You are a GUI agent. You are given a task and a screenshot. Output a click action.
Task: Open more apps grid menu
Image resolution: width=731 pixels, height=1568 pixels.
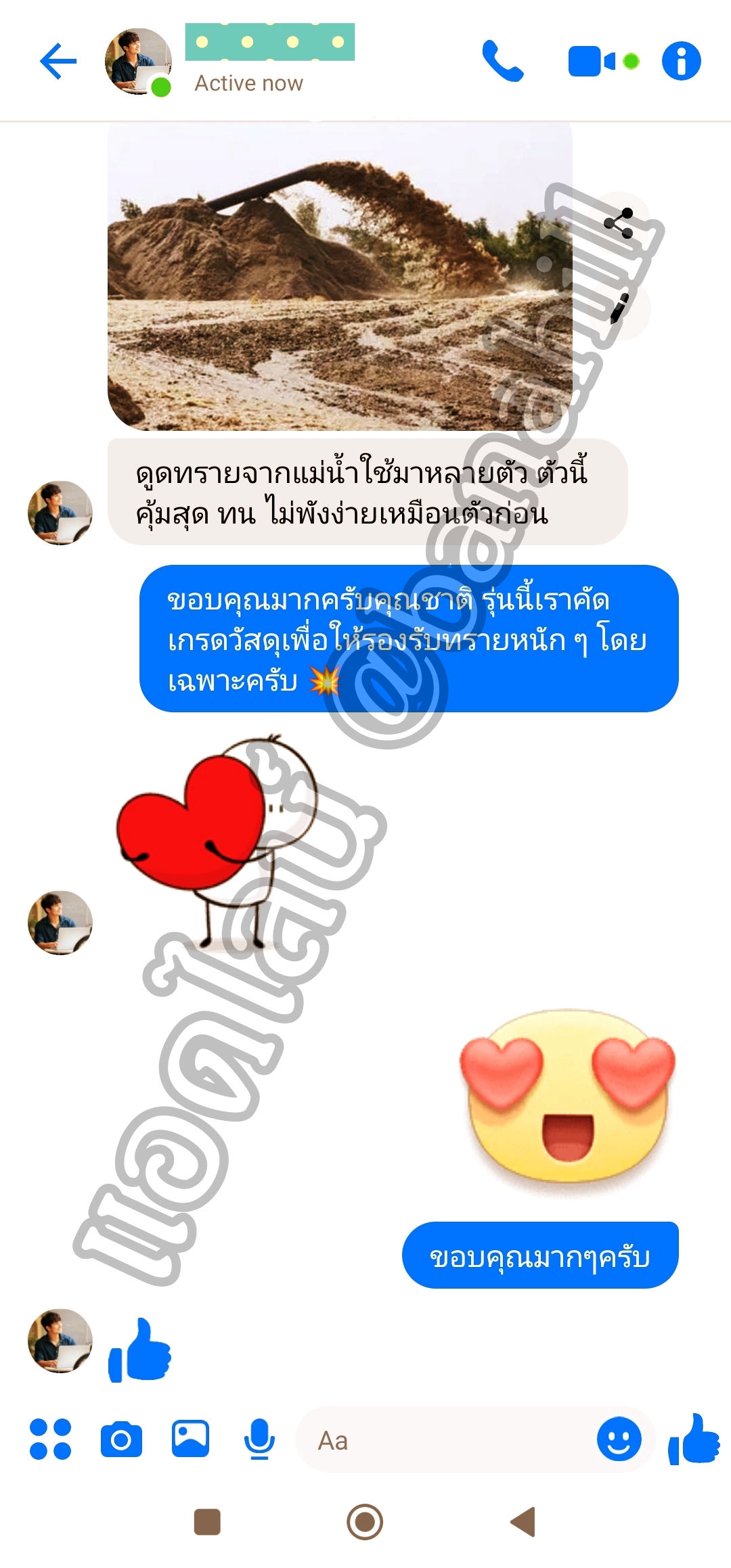pyautogui.click(x=50, y=1439)
